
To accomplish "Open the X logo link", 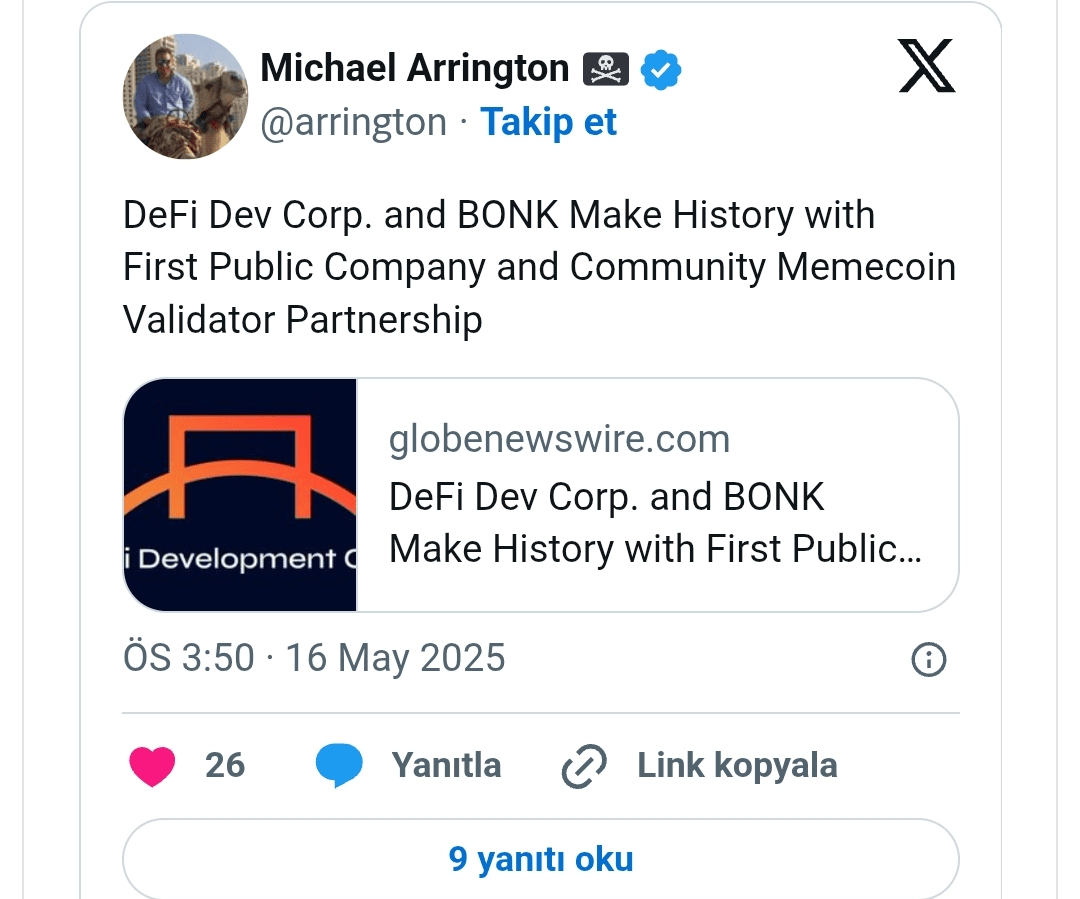I will click(926, 68).
